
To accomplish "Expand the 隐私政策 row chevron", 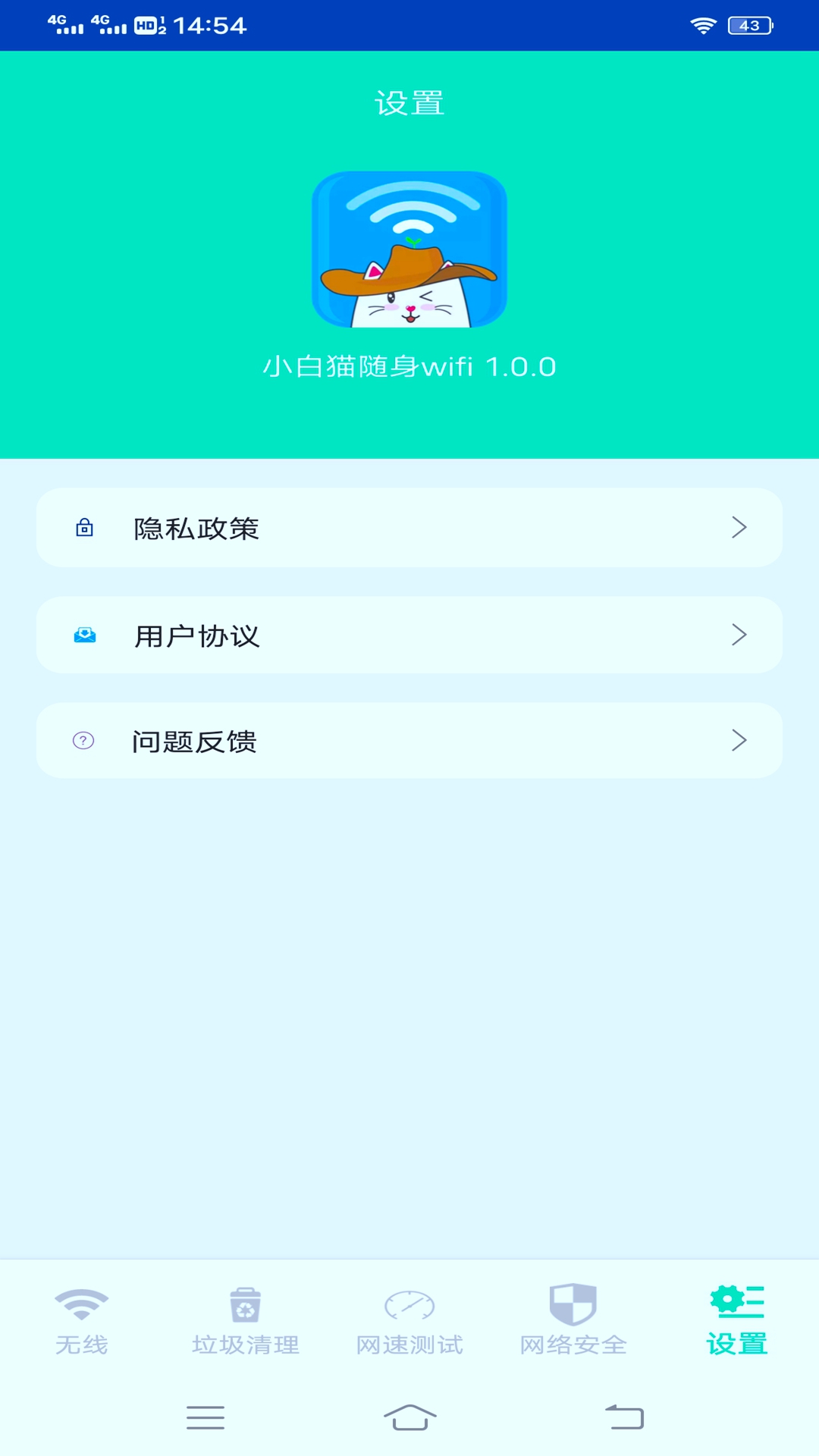I will click(x=739, y=529).
